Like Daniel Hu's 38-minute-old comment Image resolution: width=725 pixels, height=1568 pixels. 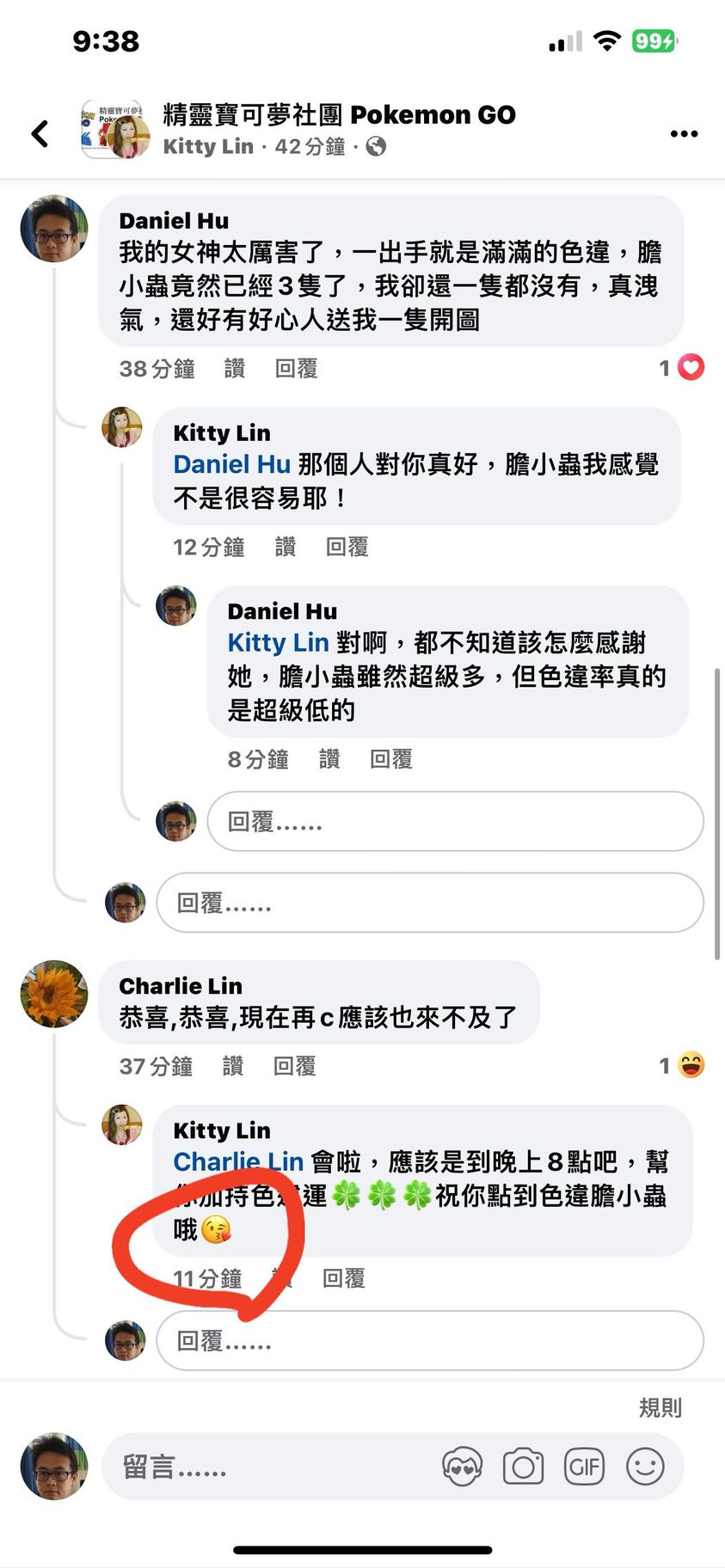[235, 369]
